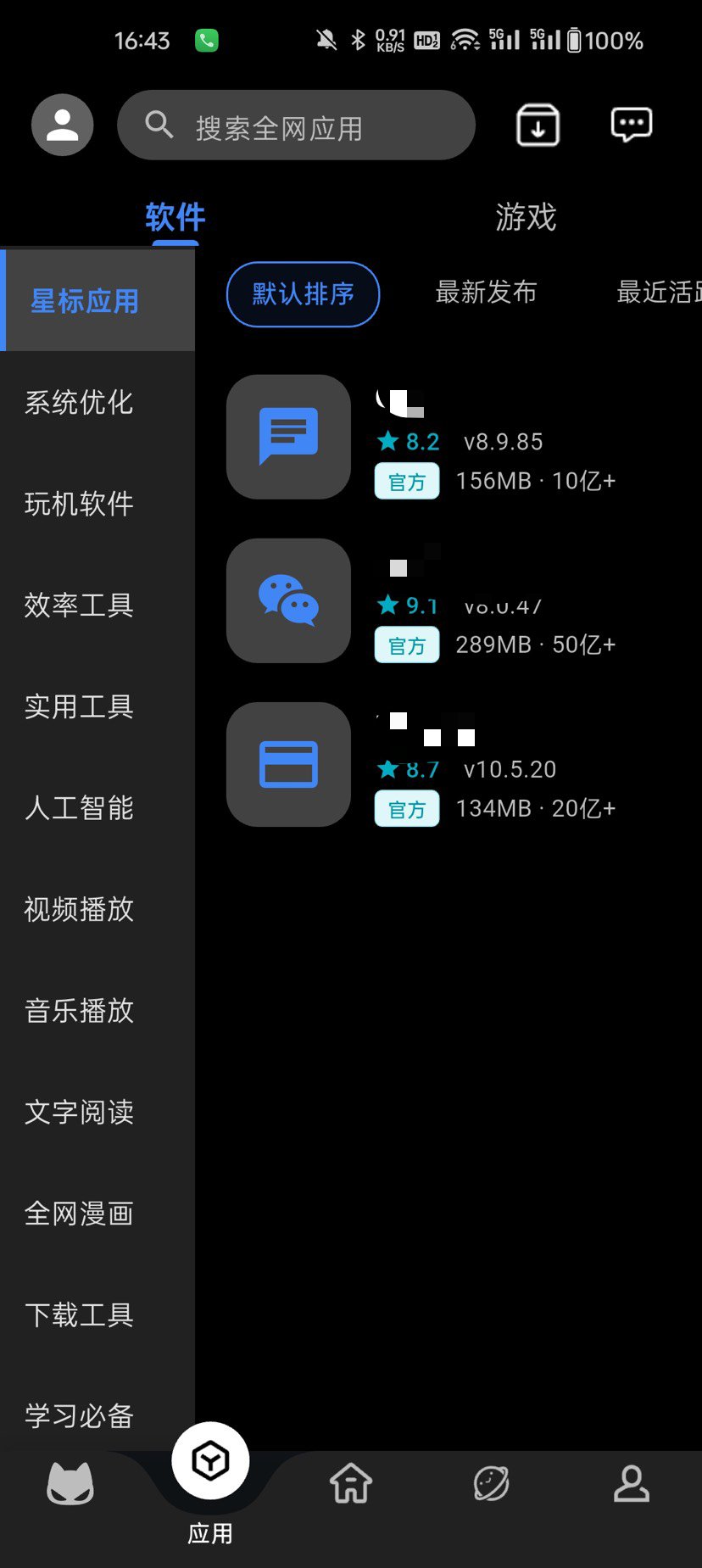
Task: Select the 应用 cube icon
Action: pyautogui.click(x=210, y=1460)
